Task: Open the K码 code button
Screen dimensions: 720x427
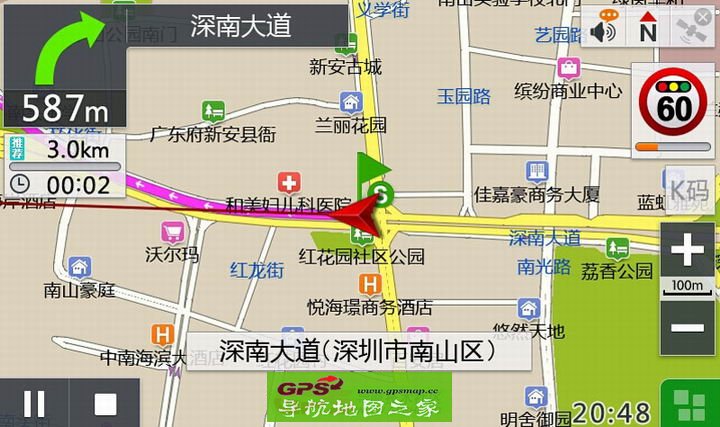Action: (x=688, y=189)
